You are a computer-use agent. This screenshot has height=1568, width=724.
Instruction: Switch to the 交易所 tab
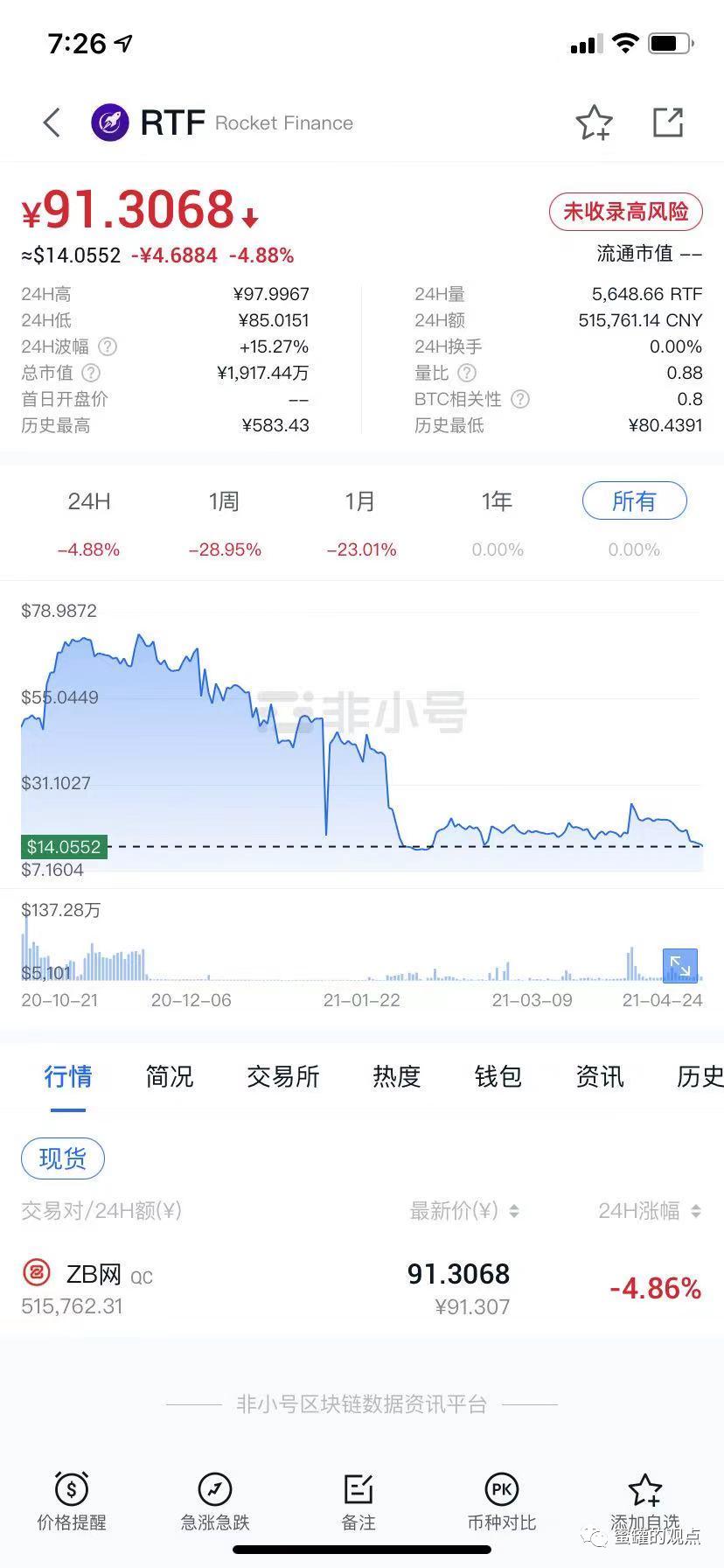tap(282, 1076)
